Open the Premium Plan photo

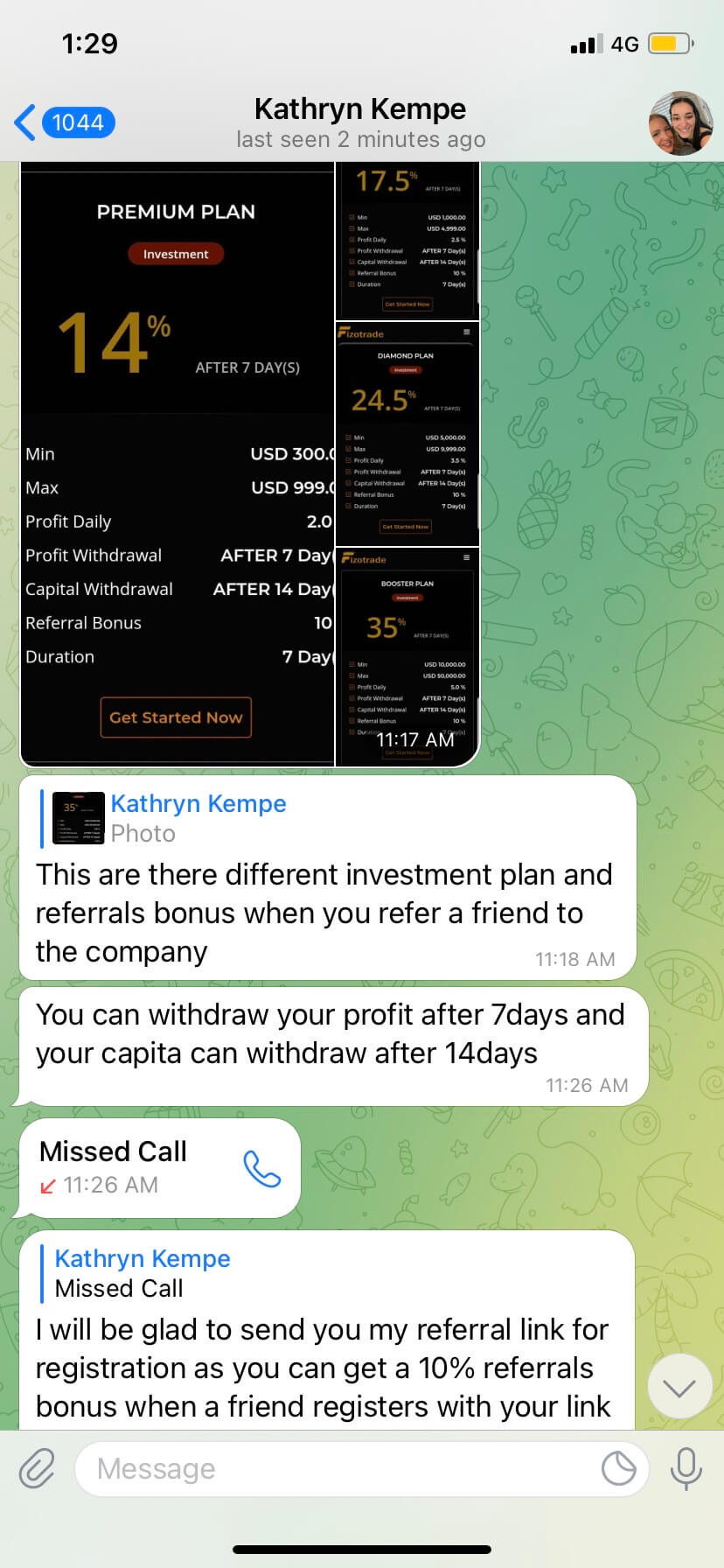point(177,464)
